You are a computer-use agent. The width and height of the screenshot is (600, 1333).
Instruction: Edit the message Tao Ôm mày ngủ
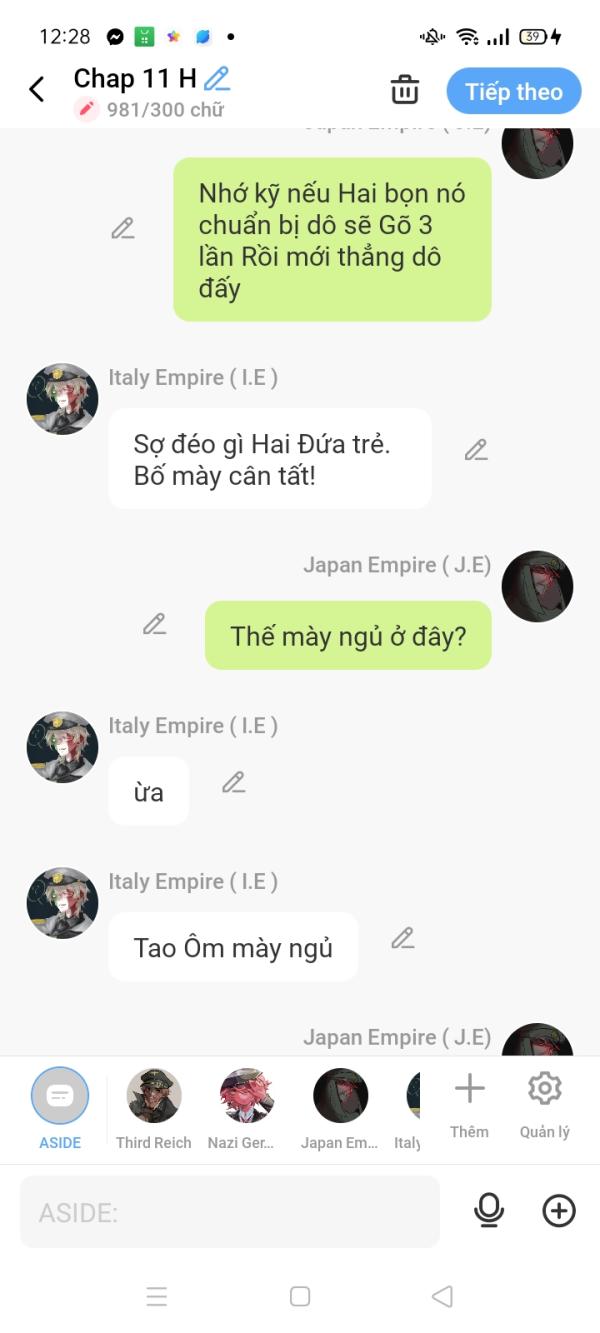coord(403,938)
